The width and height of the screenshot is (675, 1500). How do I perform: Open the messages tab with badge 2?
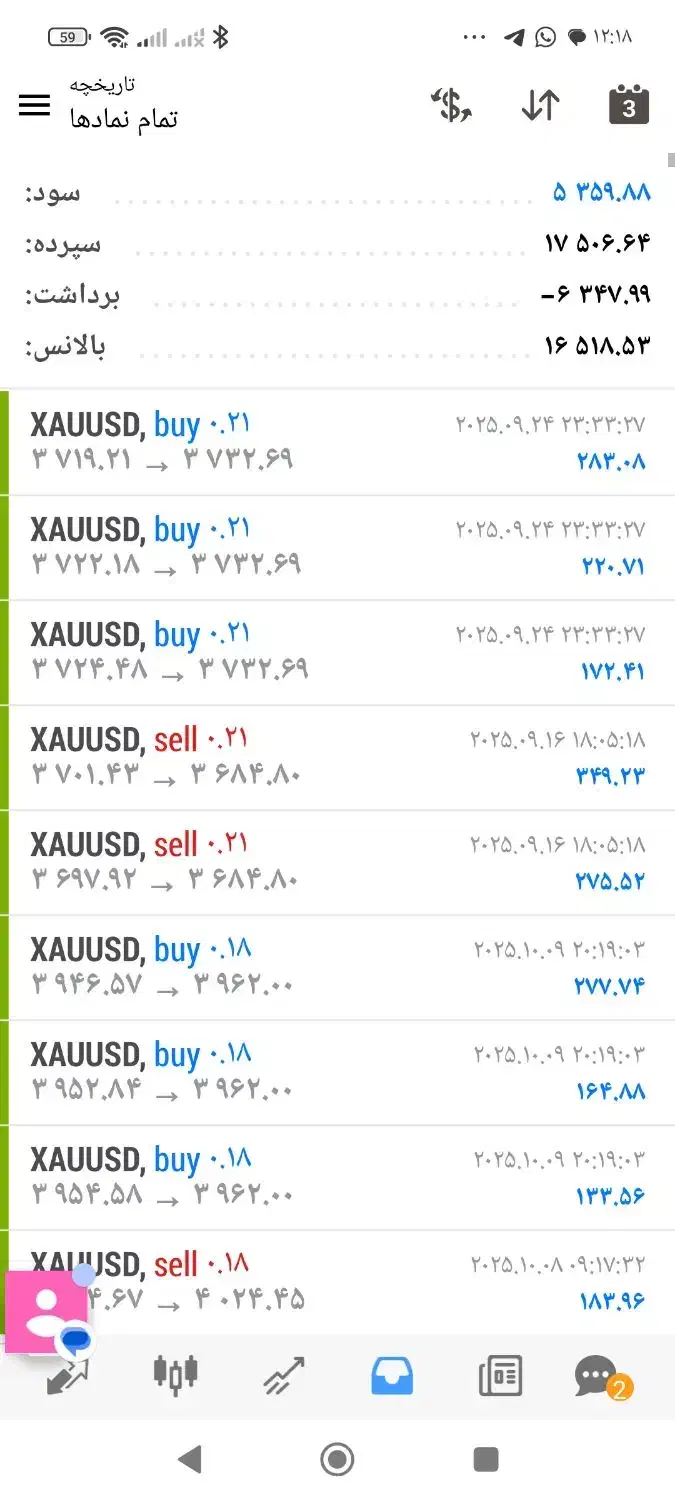pyautogui.click(x=598, y=1377)
